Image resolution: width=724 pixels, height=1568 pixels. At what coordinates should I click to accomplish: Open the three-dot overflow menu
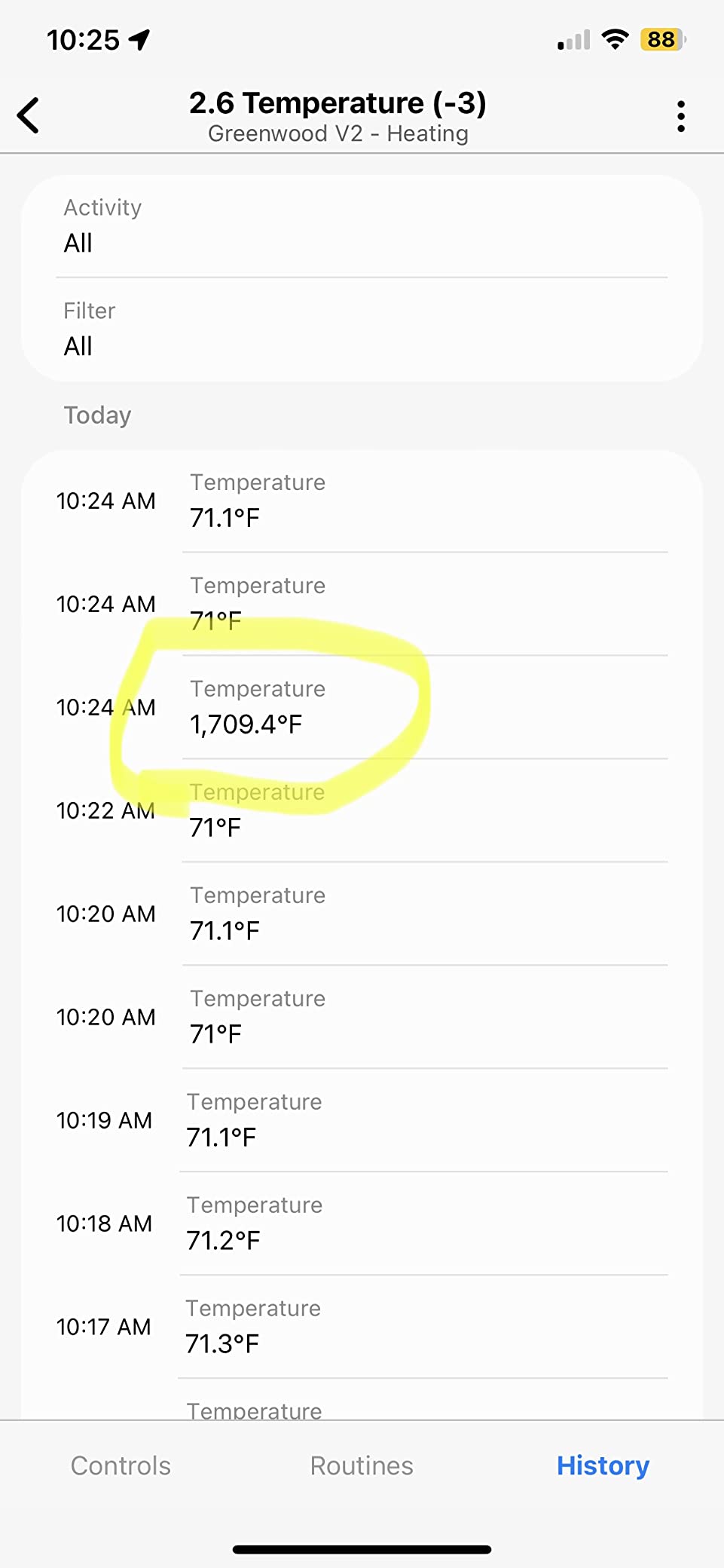[681, 117]
